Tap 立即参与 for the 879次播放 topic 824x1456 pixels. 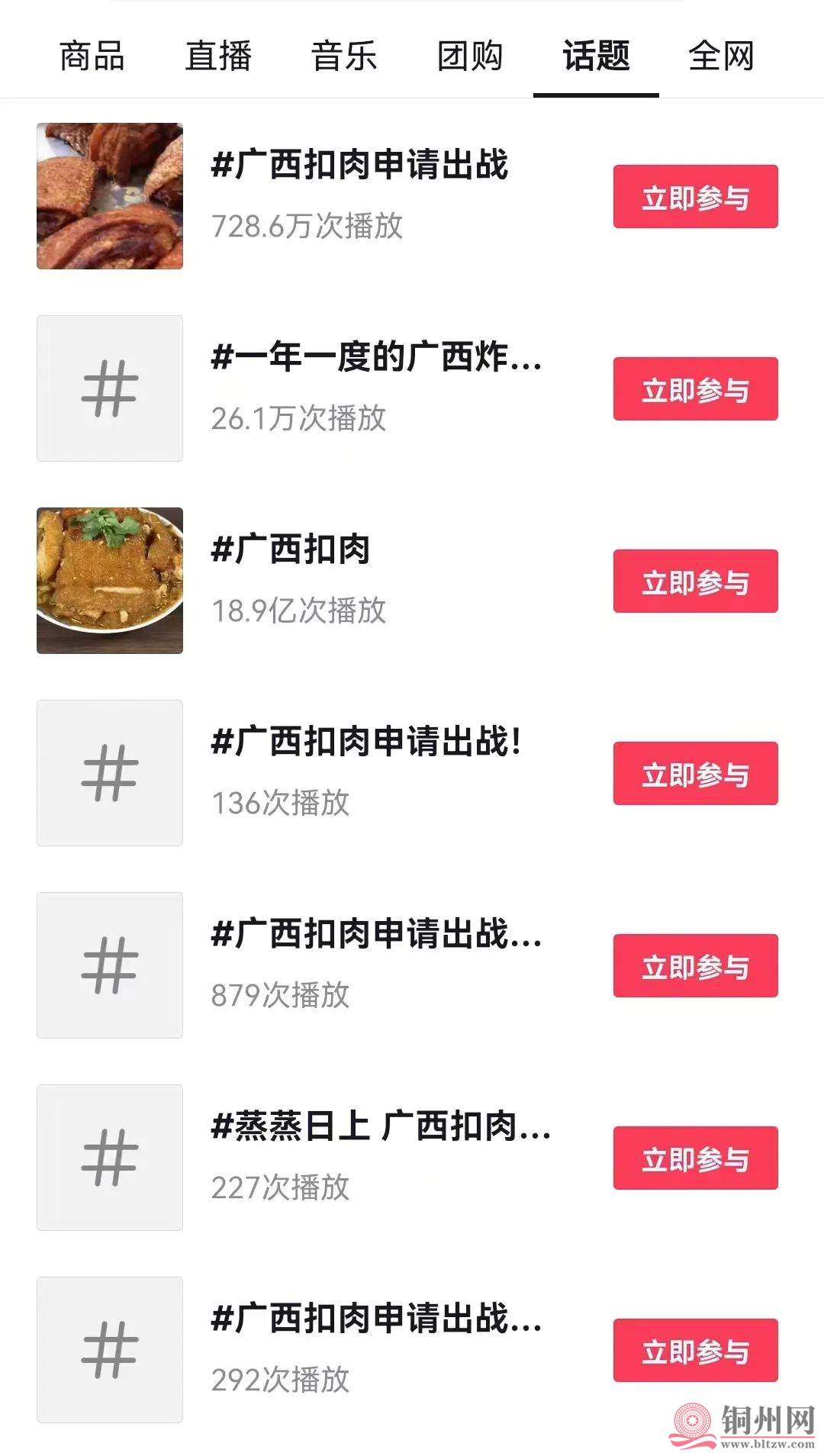[x=695, y=966]
